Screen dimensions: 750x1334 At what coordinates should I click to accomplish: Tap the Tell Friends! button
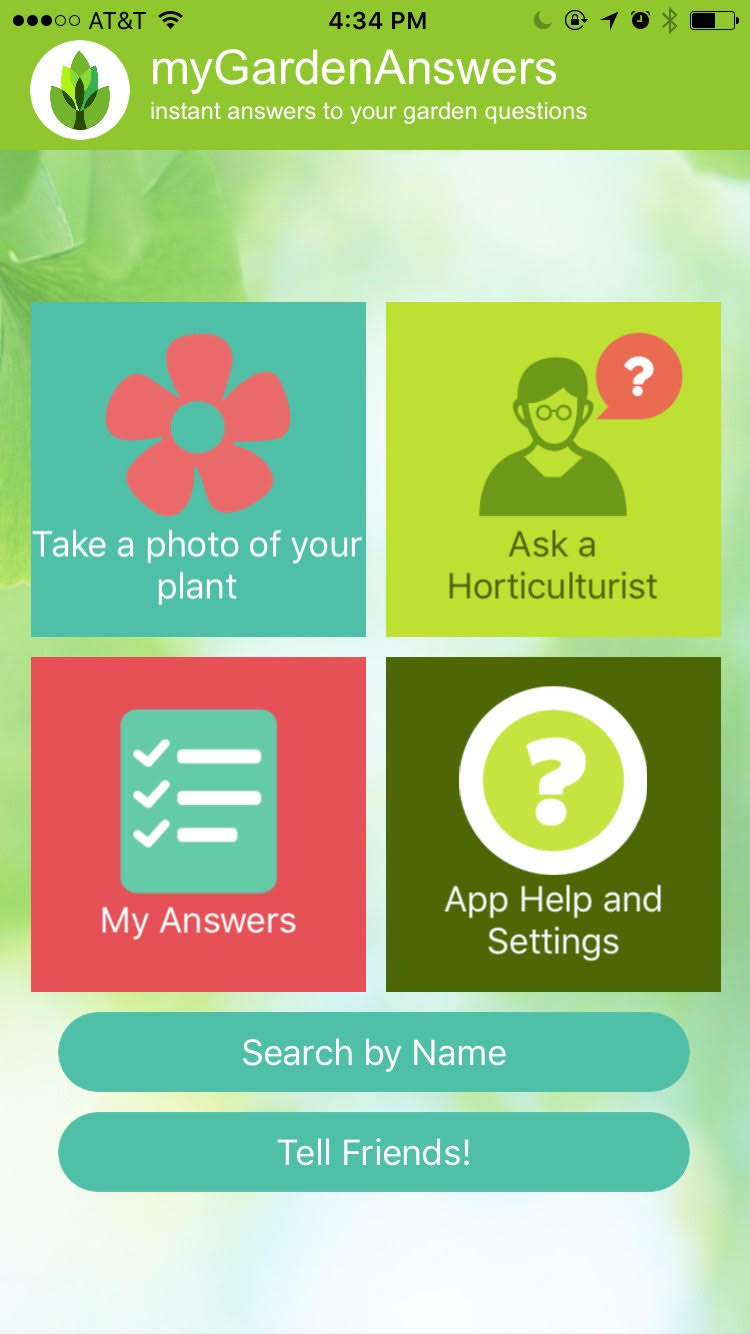tap(374, 1152)
